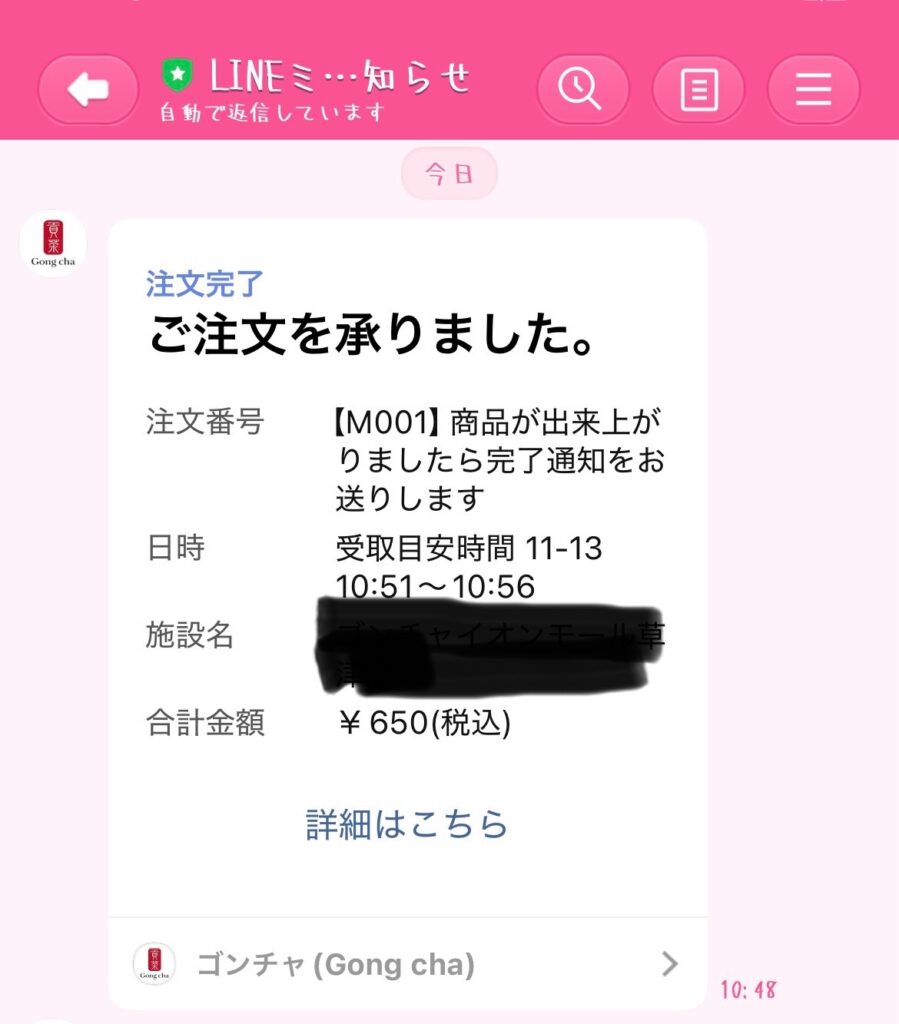Open the notes/memo icon in the header
This screenshot has height=1024, width=899.
[698, 89]
